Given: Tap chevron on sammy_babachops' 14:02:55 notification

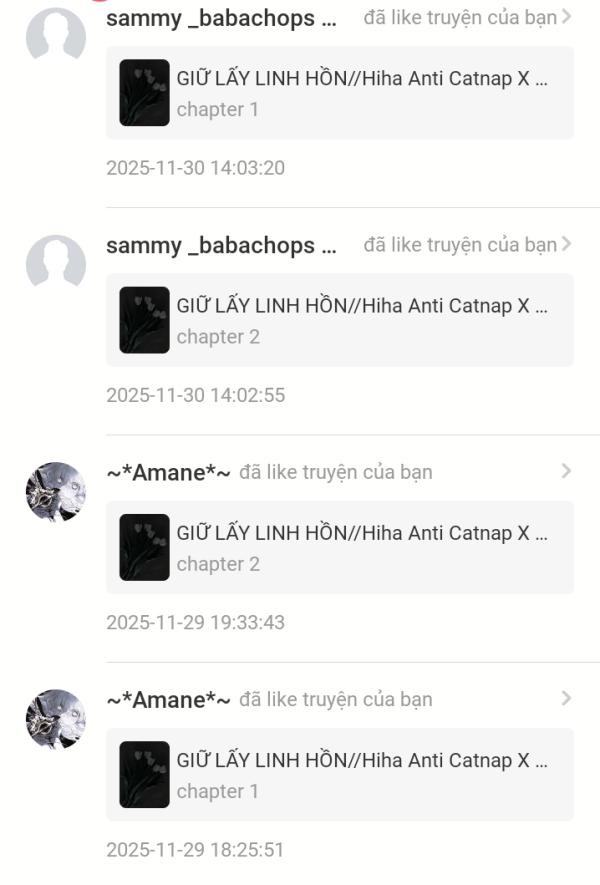Looking at the screenshot, I should pos(567,244).
